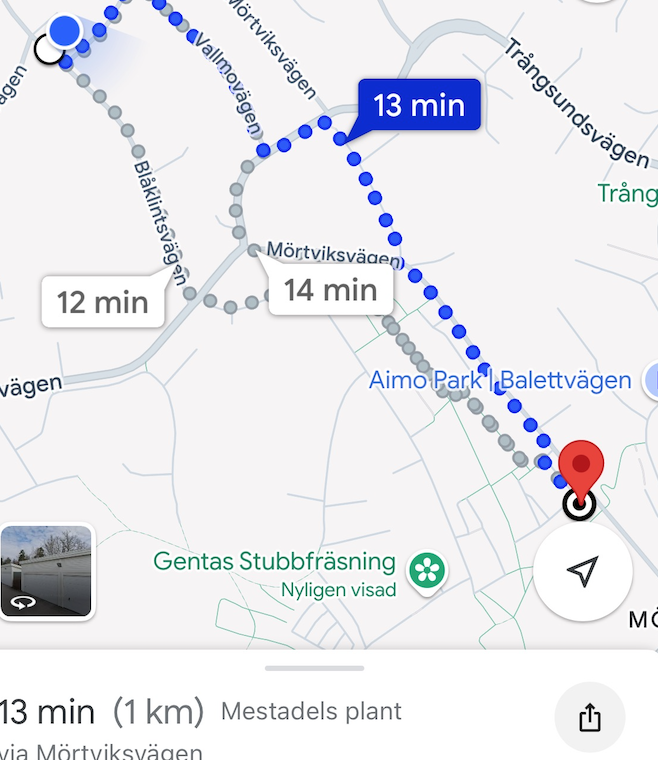Select the 14 min alternate route
The height and width of the screenshot is (760, 658).
330,290
